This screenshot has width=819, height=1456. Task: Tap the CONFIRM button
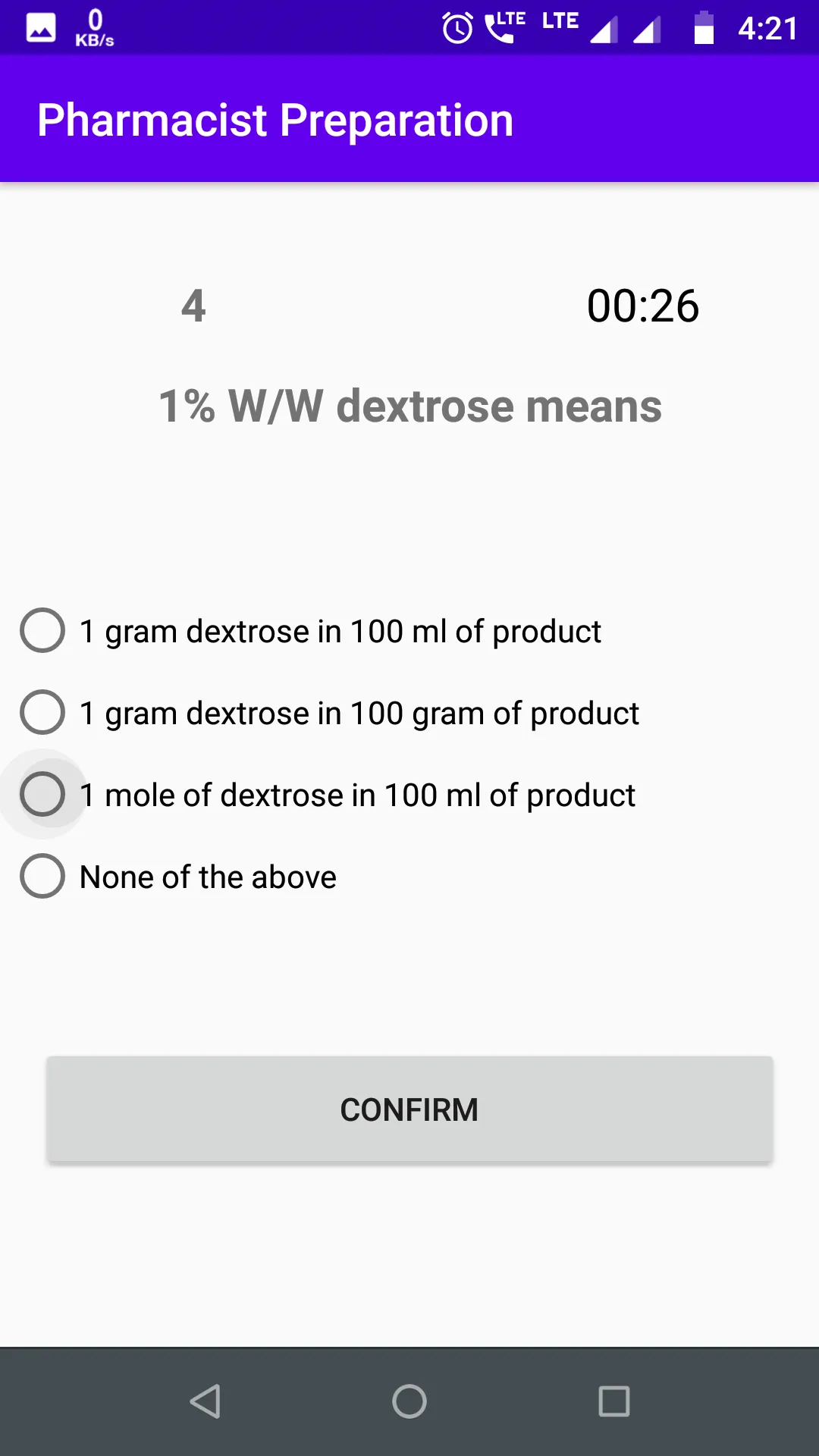409,1109
